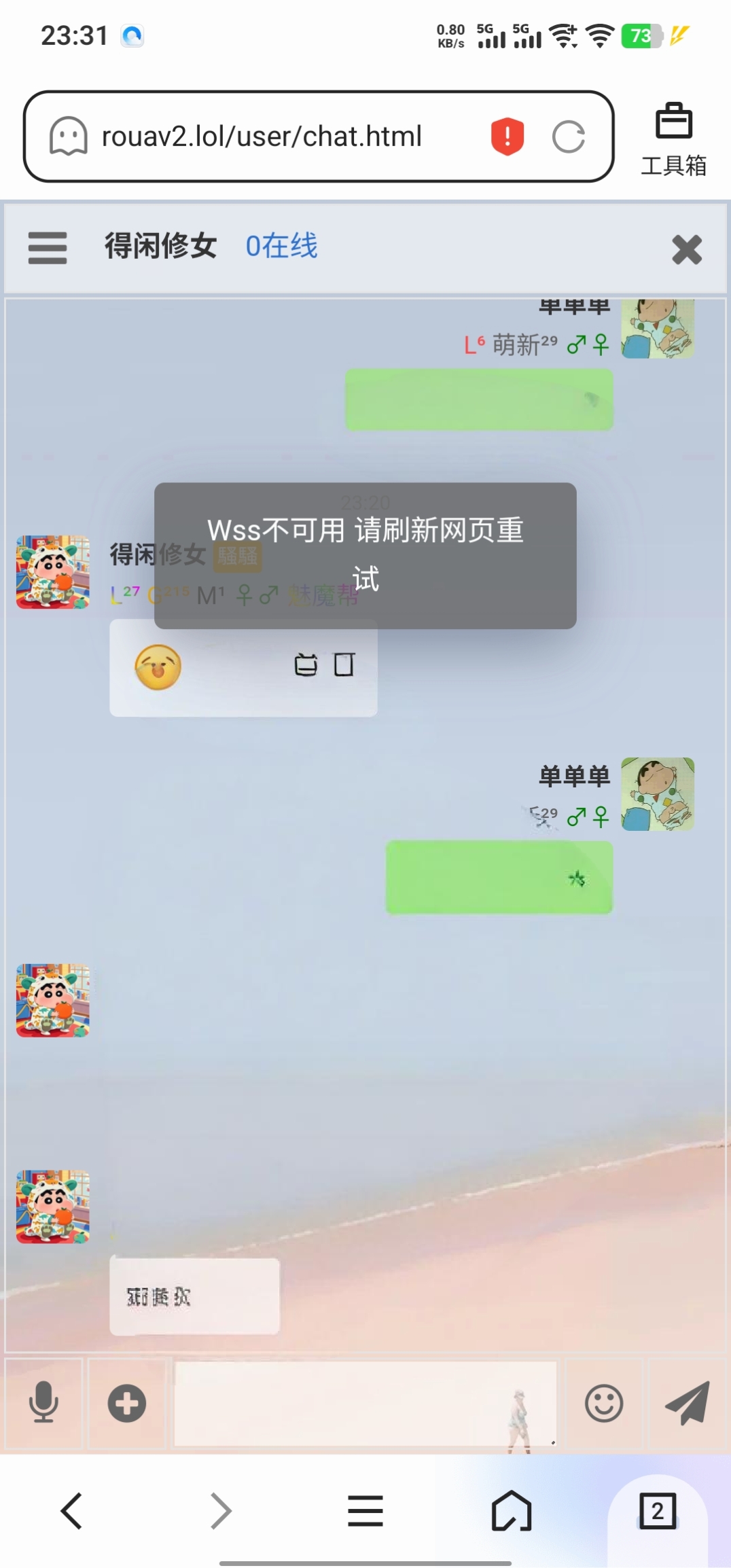Go back using browser back arrow
This screenshot has width=731, height=1568.
pos(72,1511)
